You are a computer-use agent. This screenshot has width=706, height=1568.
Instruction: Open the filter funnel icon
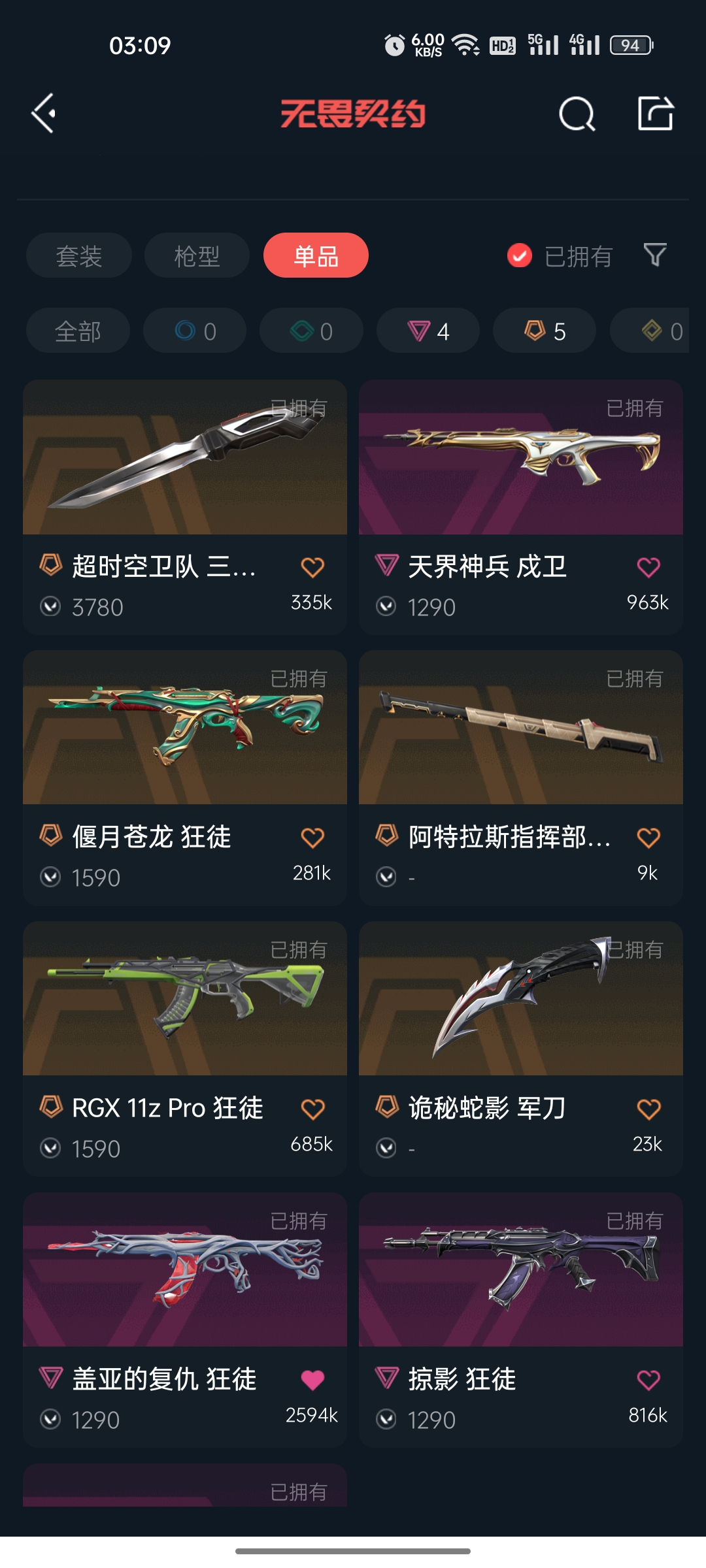click(x=655, y=255)
